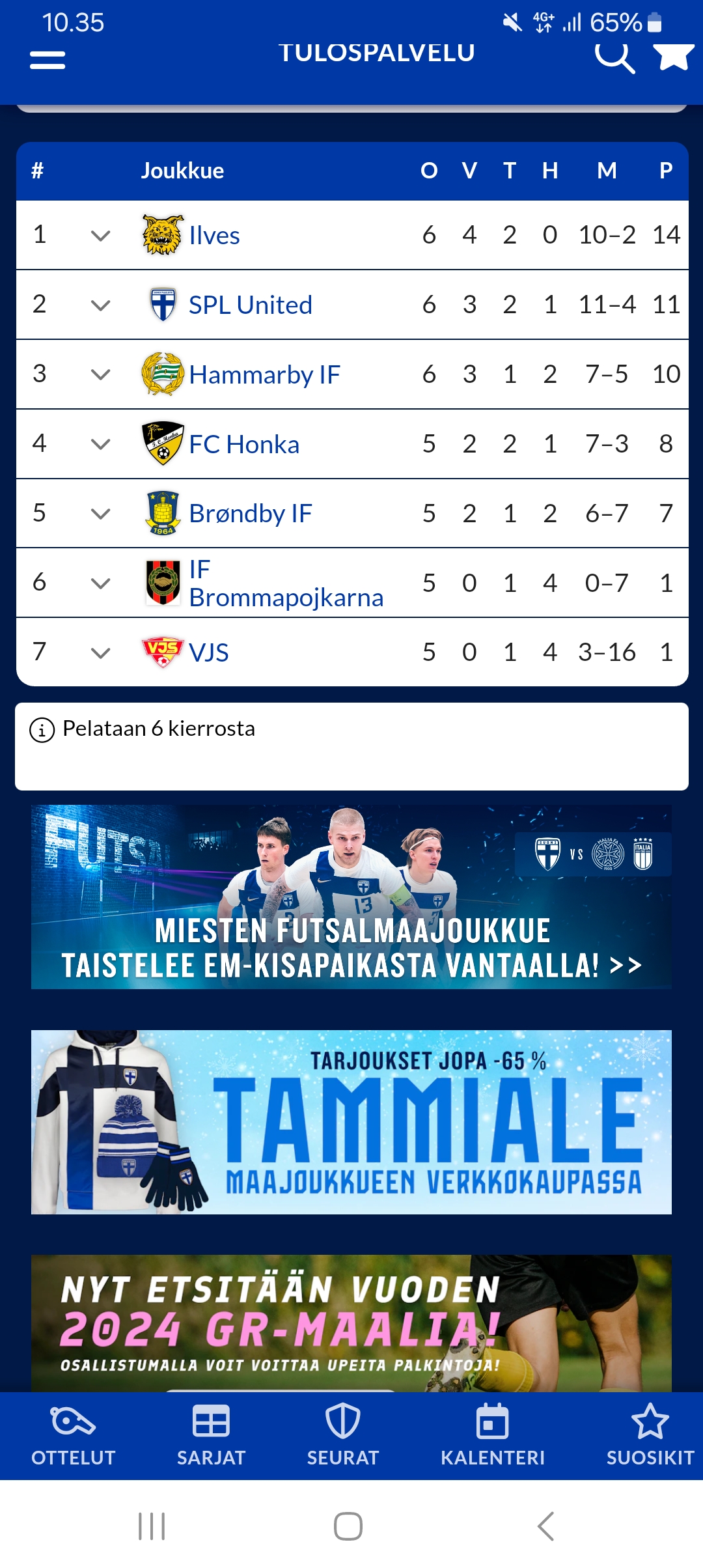Go to the Suosikit tab
Screen dimensions: 703x1568
[x=650, y=1436]
